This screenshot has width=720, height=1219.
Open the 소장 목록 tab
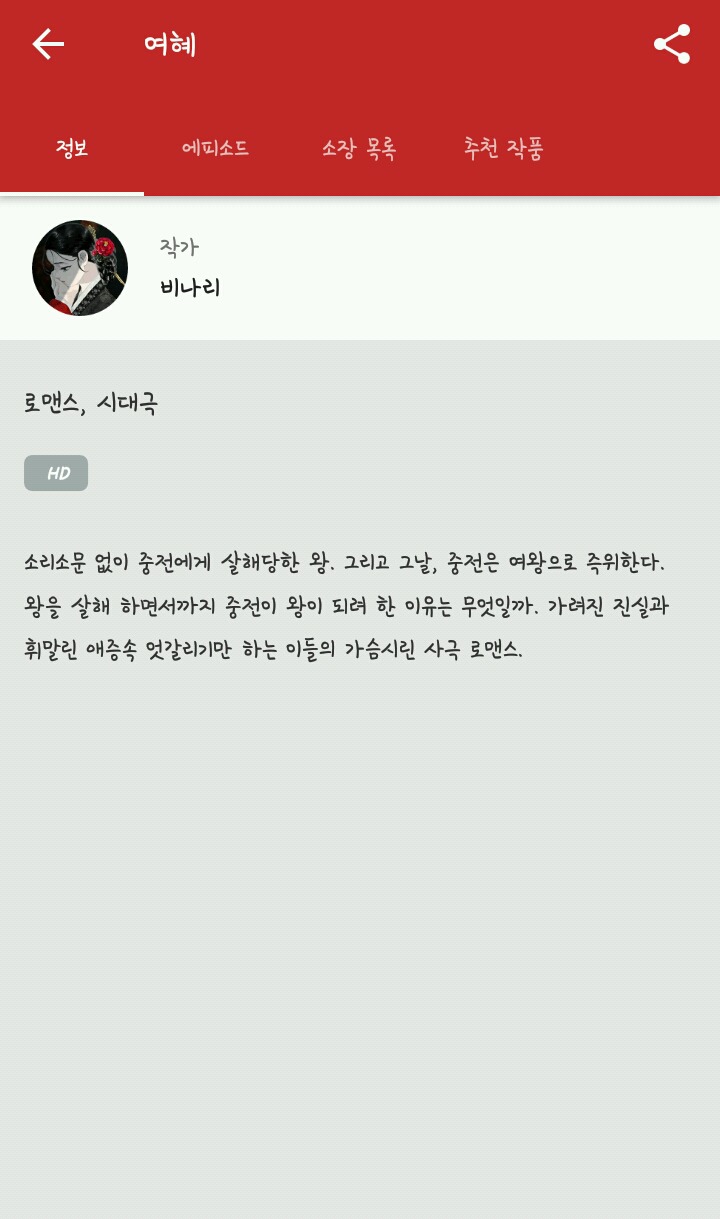[359, 149]
